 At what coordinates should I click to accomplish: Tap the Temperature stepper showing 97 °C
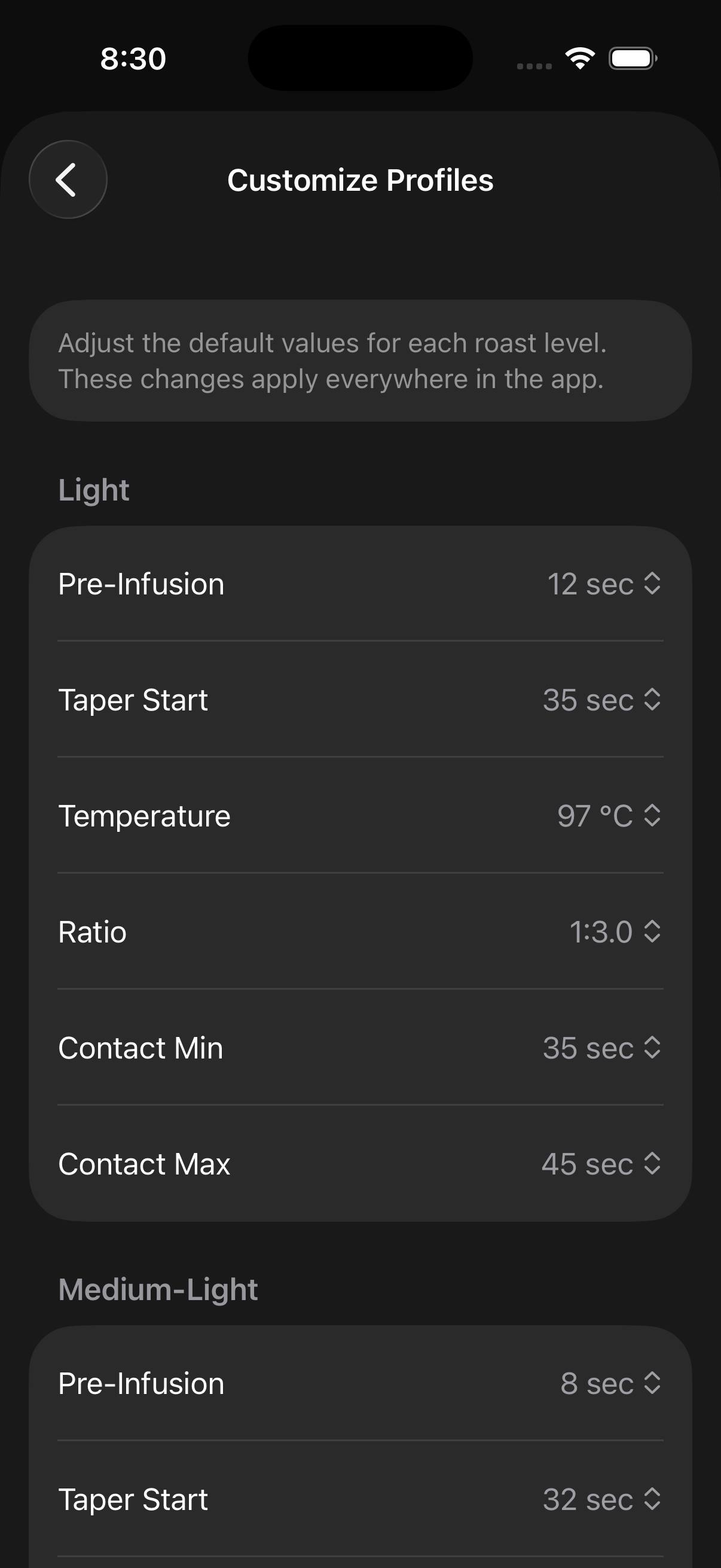click(x=652, y=816)
